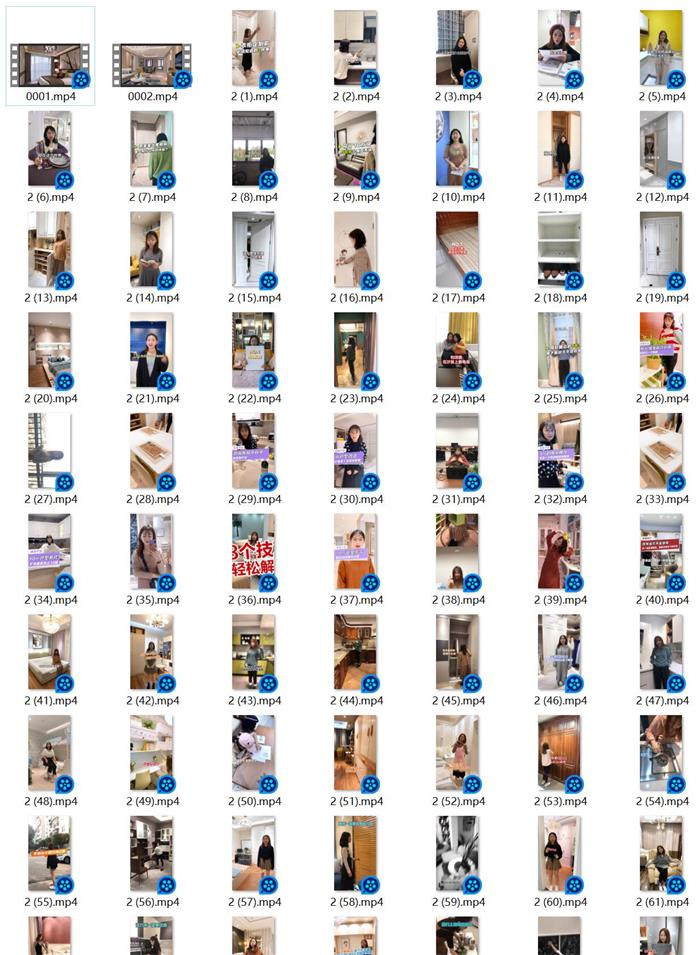Select the 2 (36).mp4 file

click(252, 551)
